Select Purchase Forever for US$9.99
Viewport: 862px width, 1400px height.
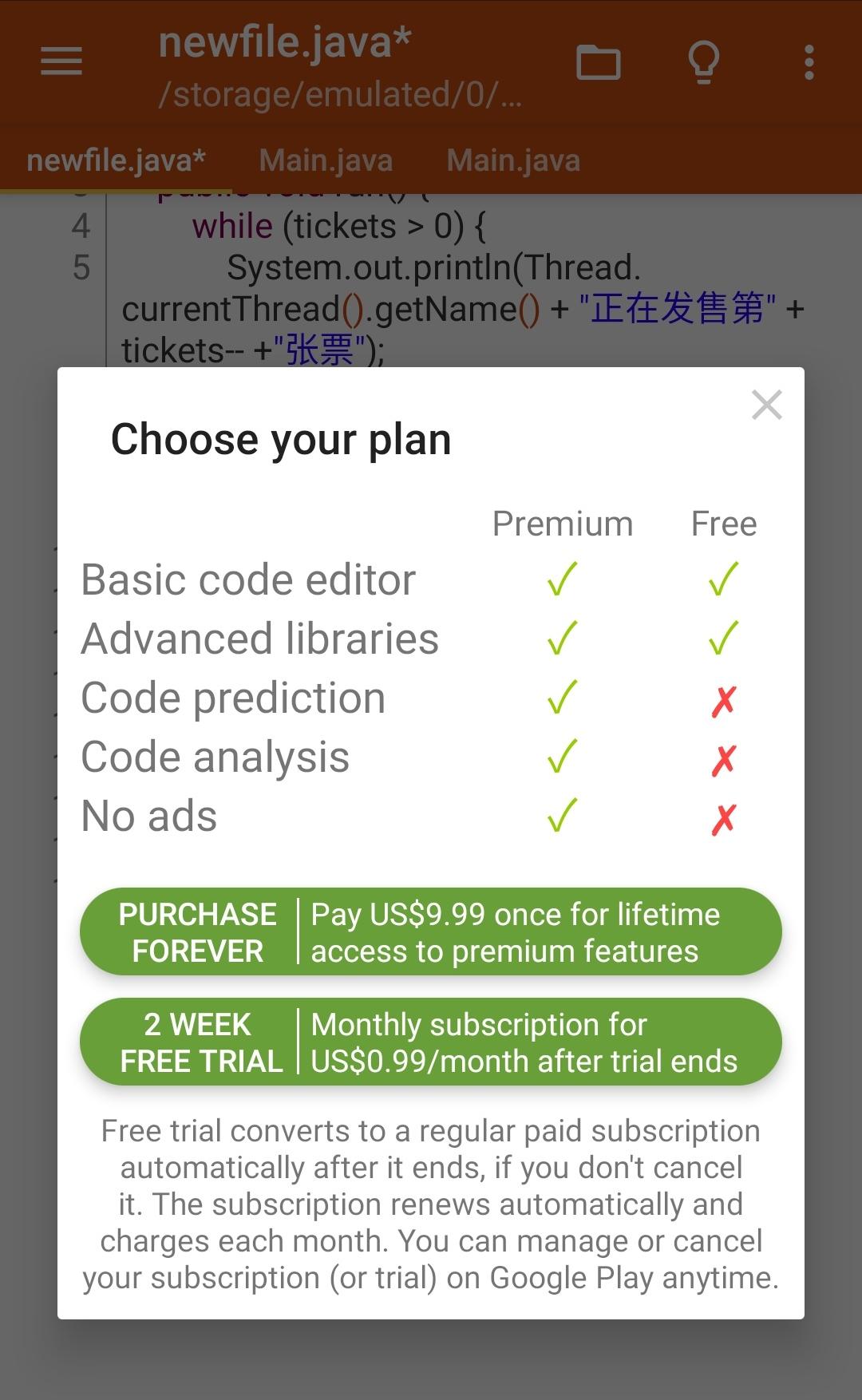click(x=430, y=932)
